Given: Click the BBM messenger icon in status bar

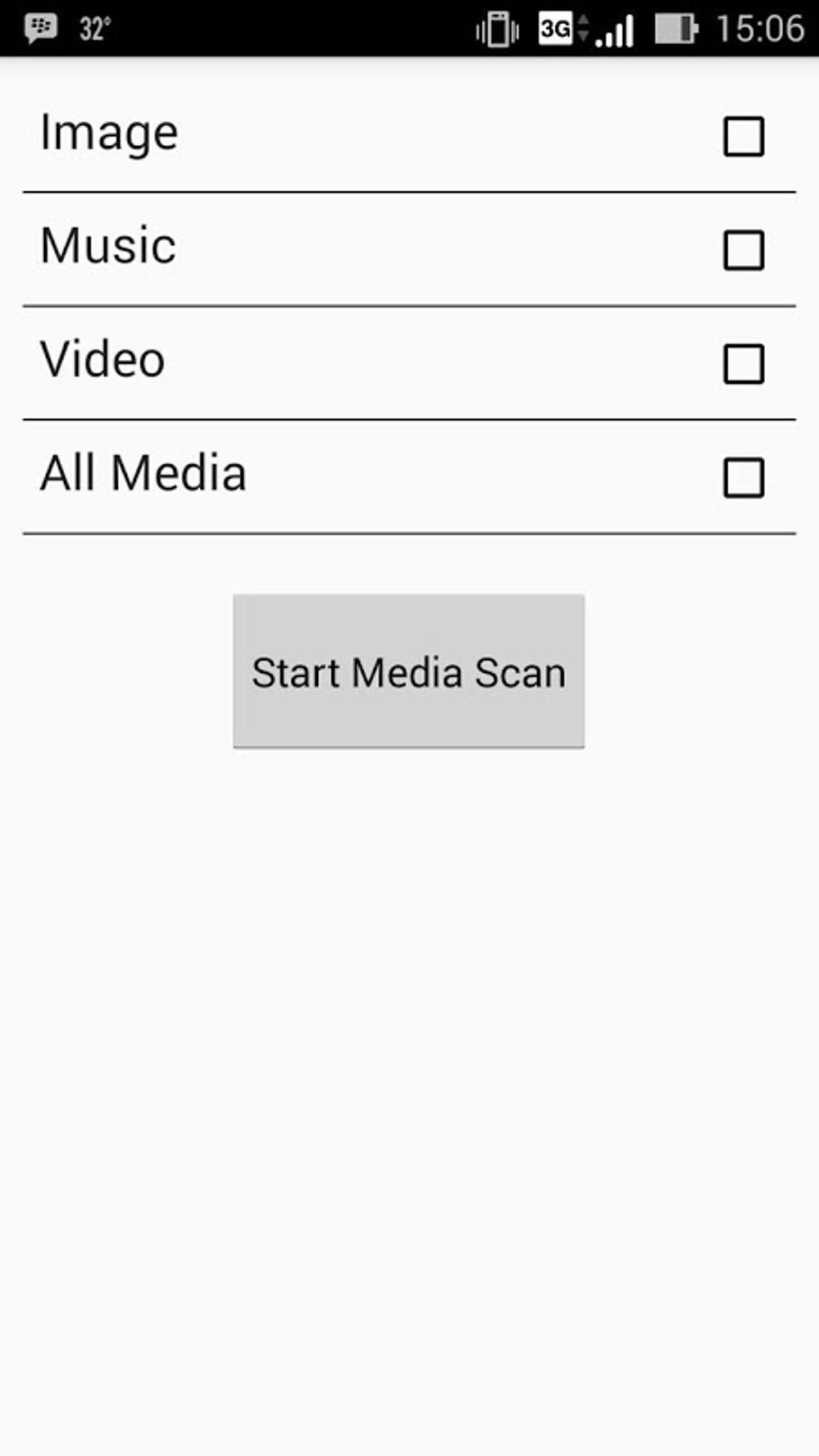Looking at the screenshot, I should point(40,27).
